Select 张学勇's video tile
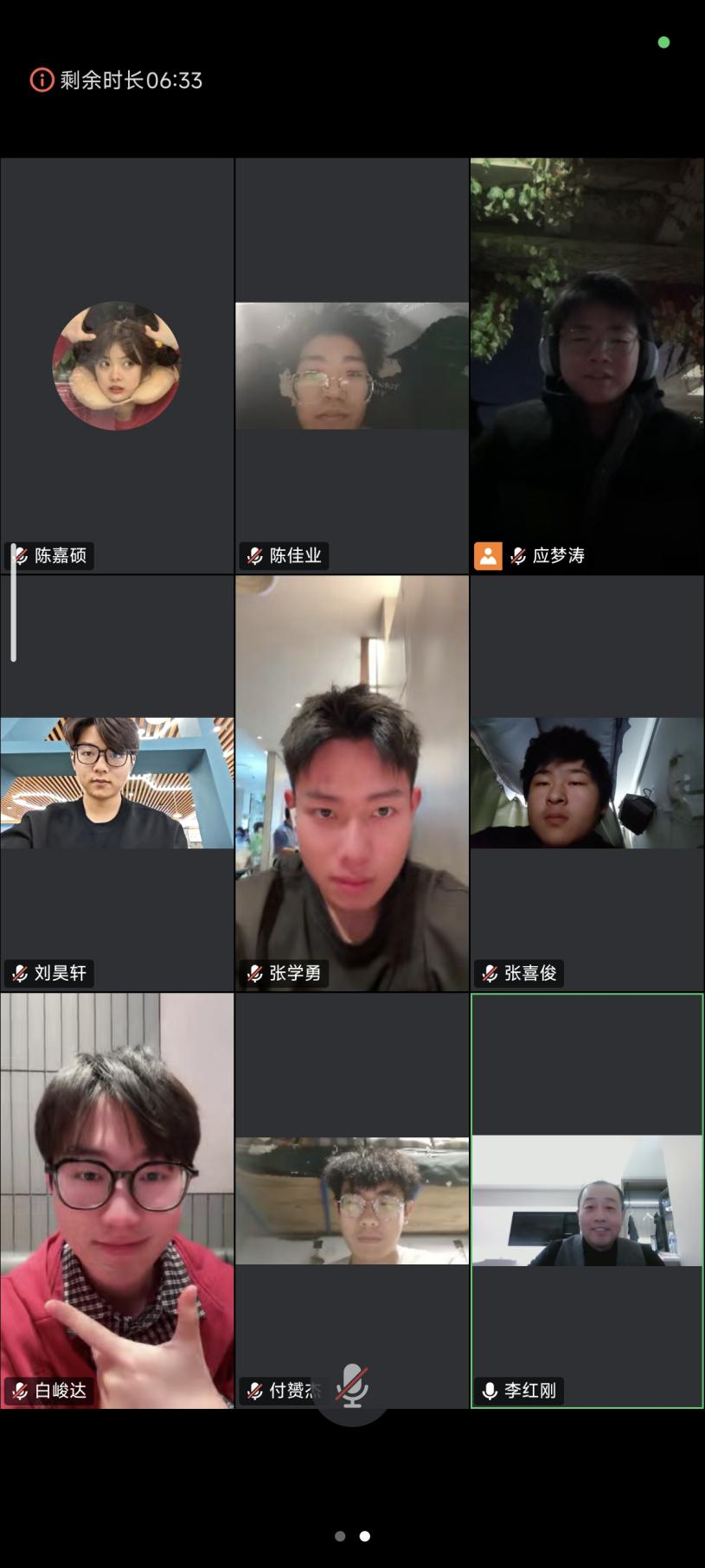The height and width of the screenshot is (1568, 705). (352, 783)
